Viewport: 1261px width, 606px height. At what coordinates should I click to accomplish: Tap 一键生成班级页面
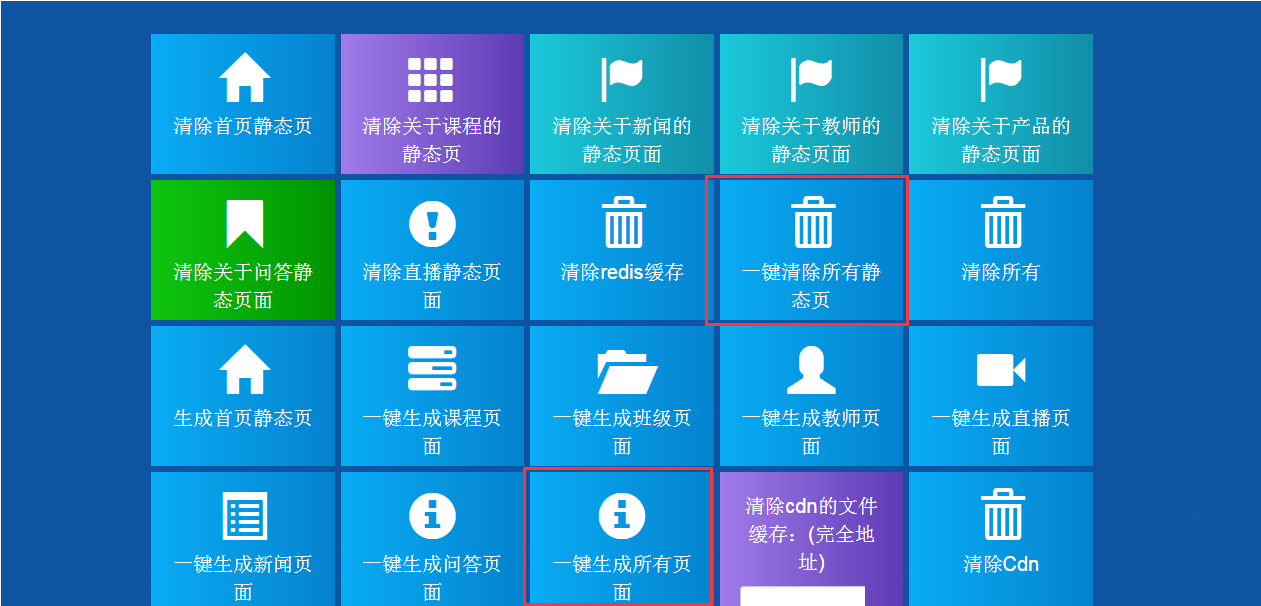621,395
